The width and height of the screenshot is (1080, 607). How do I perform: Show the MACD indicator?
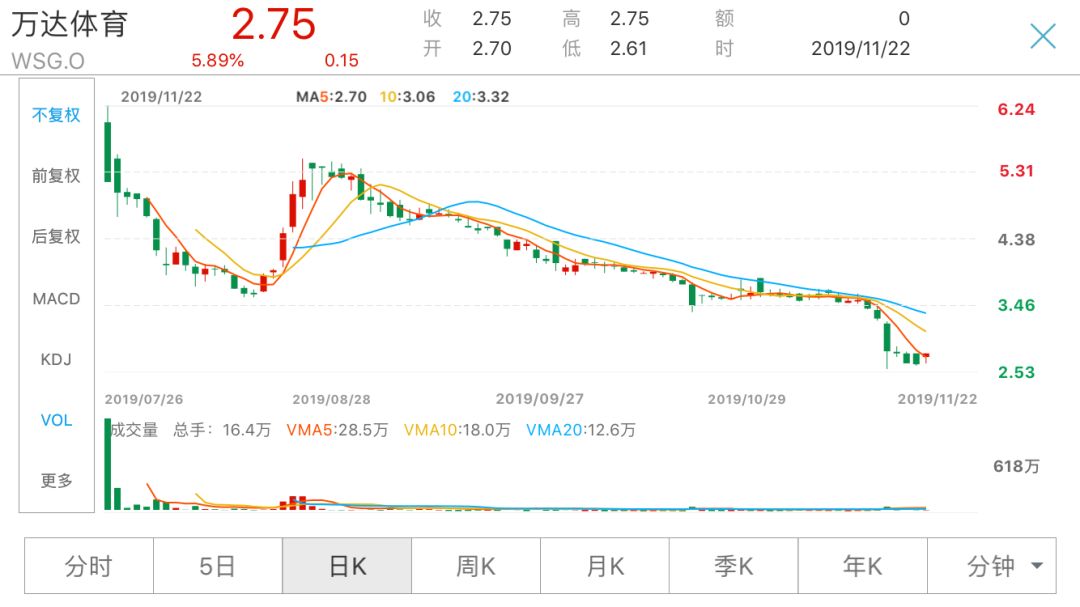tap(56, 299)
